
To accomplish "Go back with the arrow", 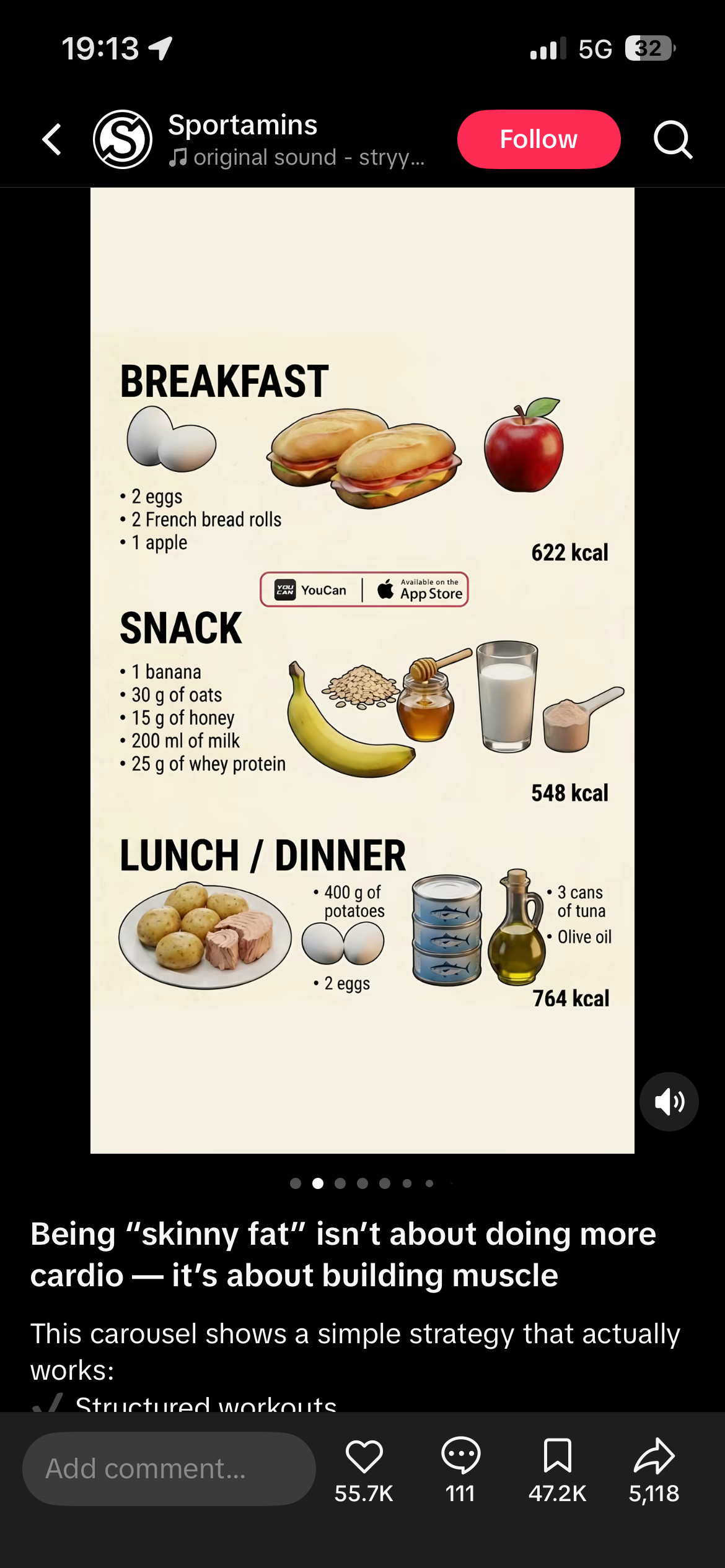I will tap(52, 139).
